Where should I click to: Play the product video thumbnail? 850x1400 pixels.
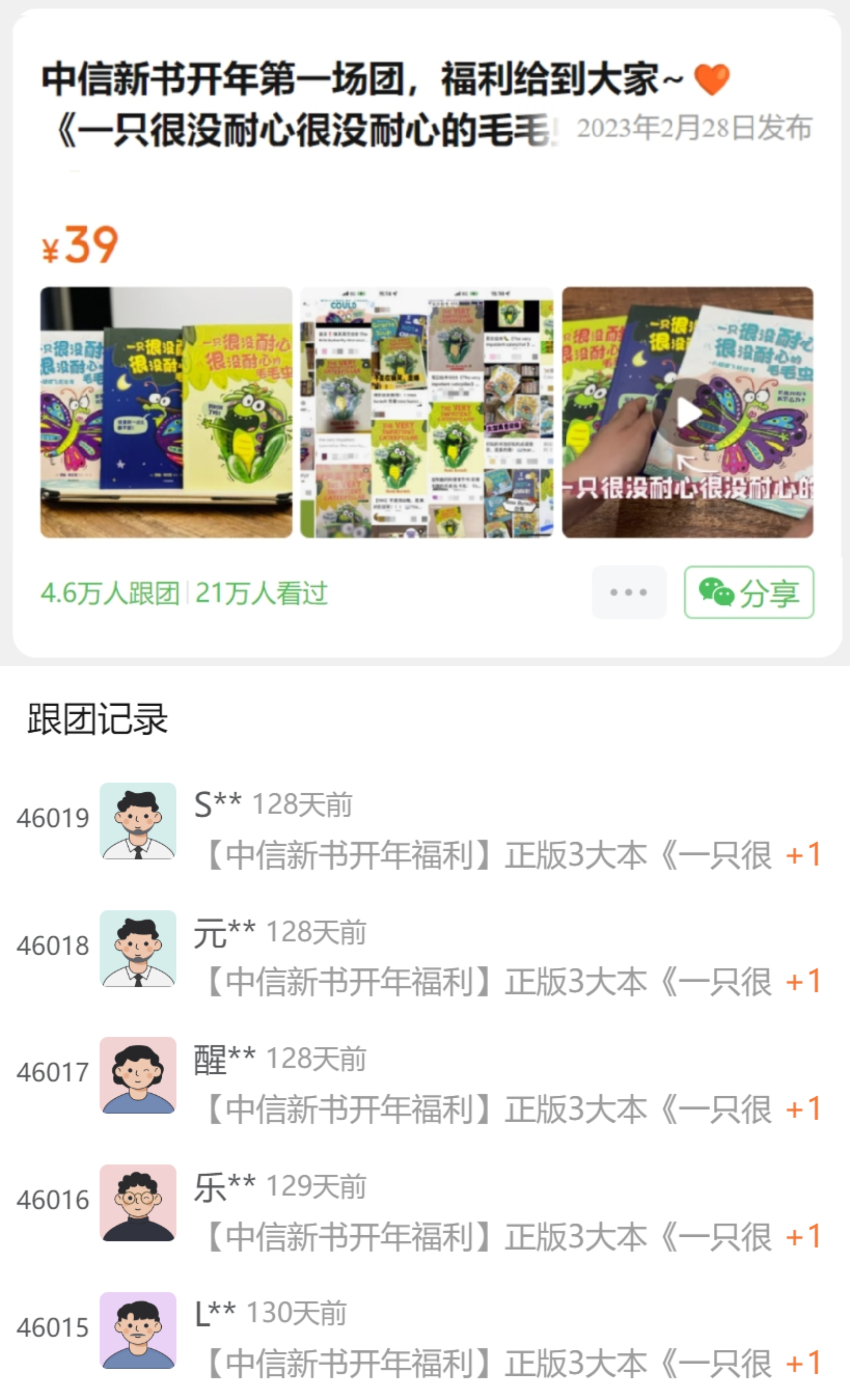(x=688, y=413)
